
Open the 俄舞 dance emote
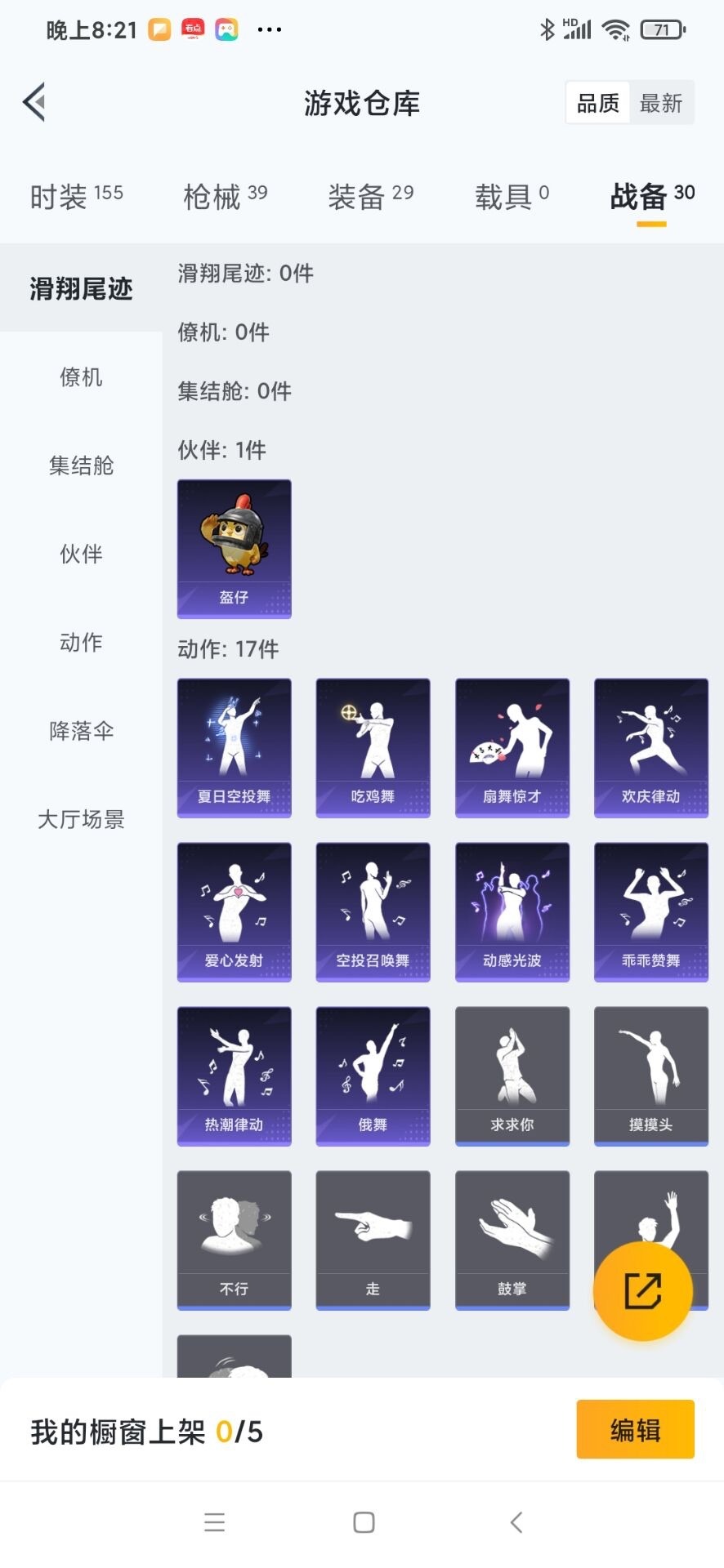(x=373, y=1076)
